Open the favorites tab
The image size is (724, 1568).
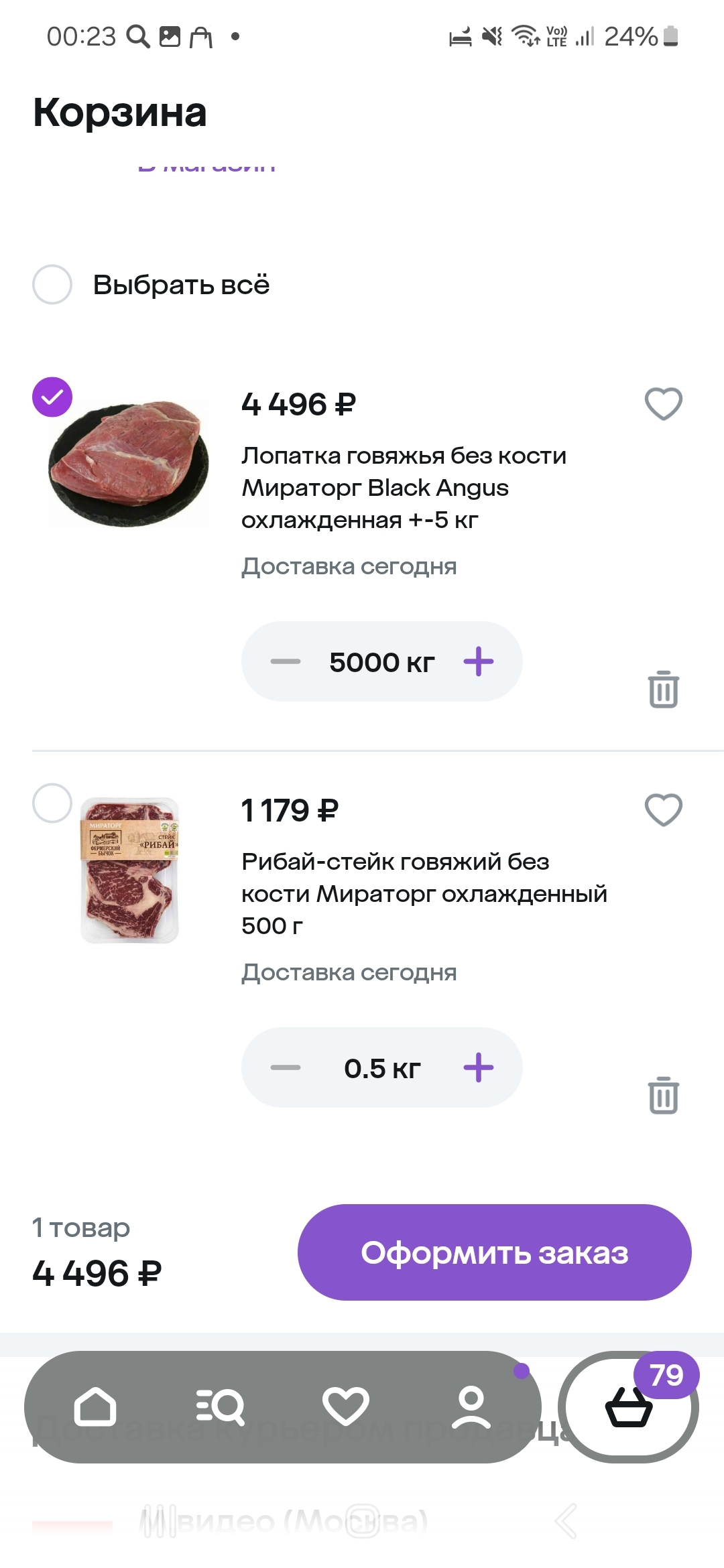pyautogui.click(x=346, y=1406)
